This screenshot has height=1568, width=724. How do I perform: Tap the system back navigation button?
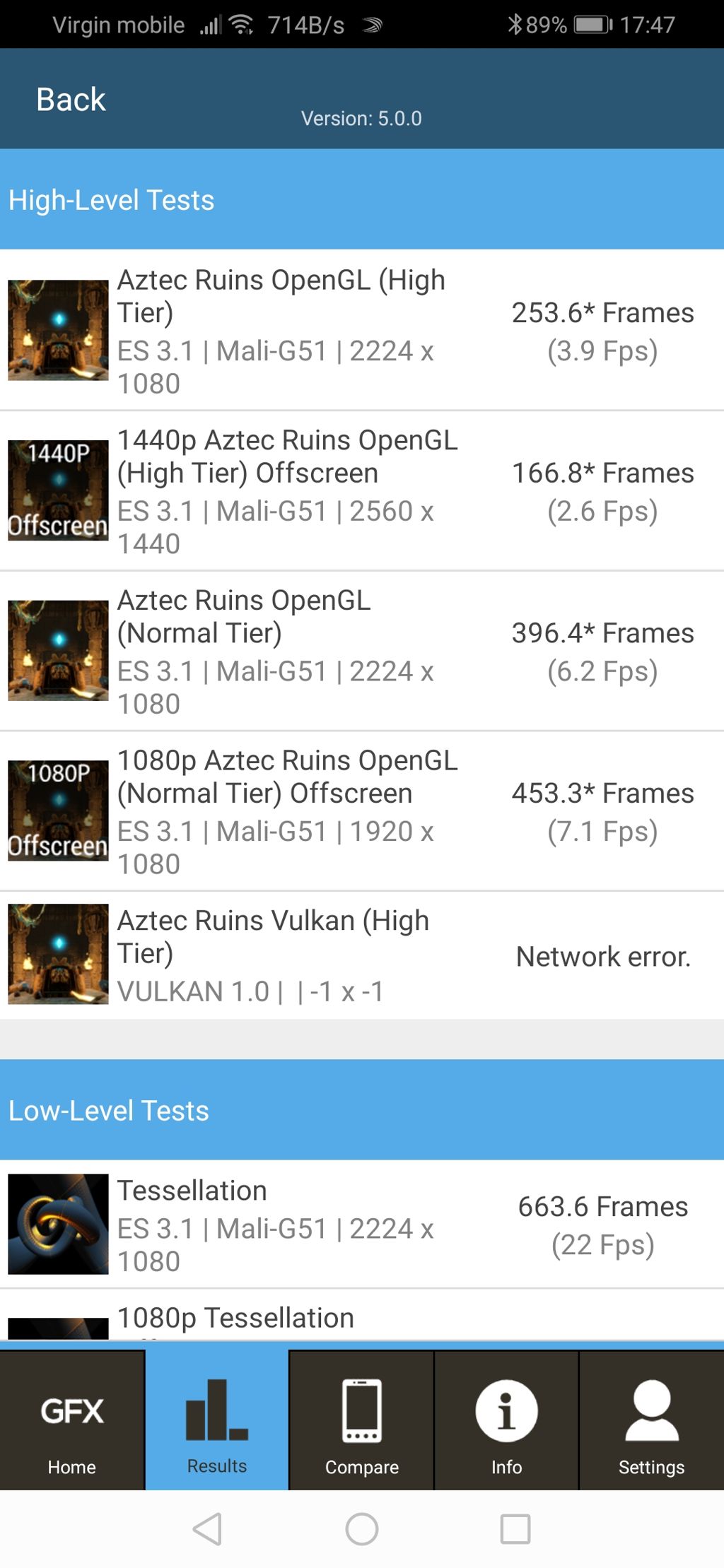point(208,1529)
